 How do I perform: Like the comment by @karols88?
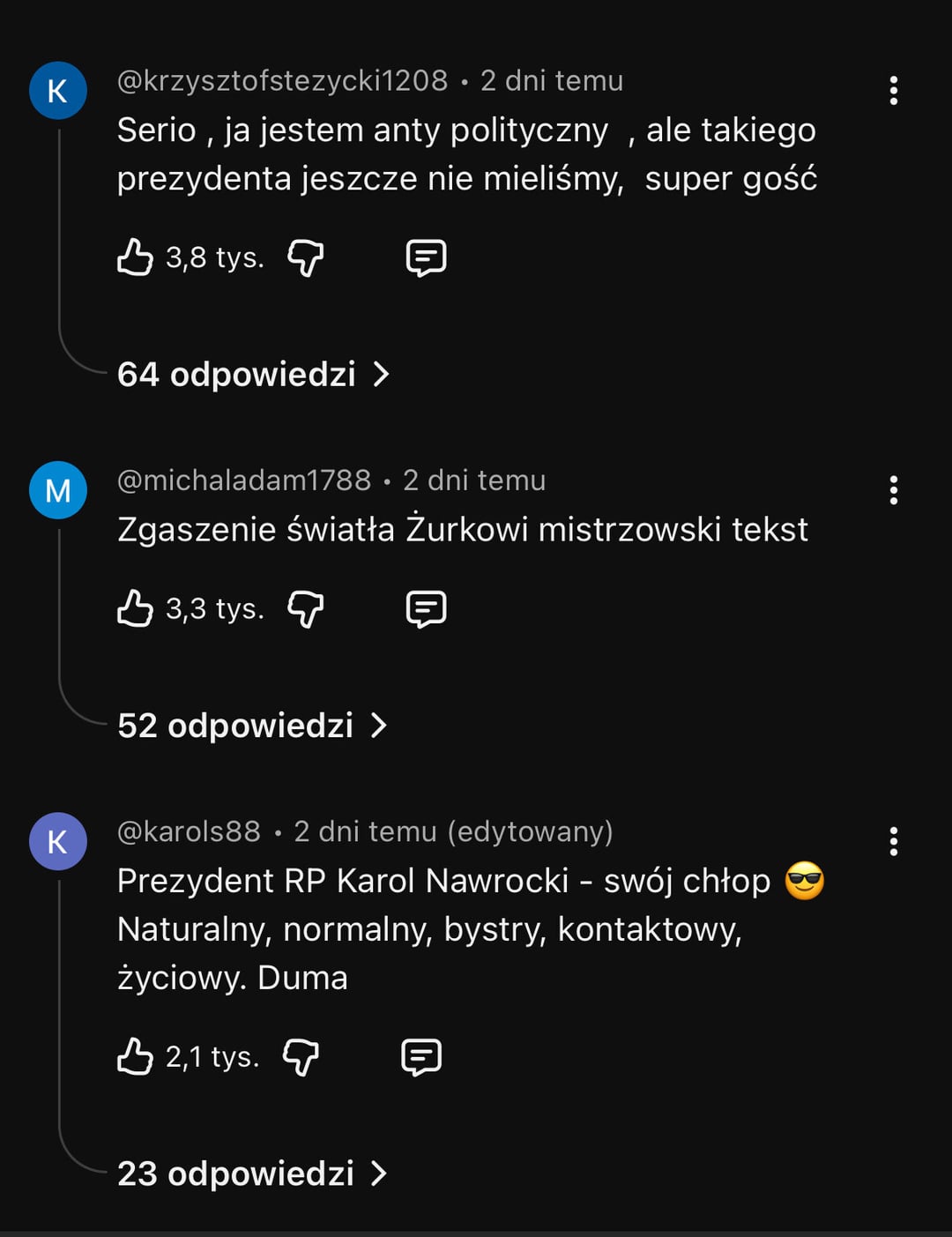(135, 1056)
